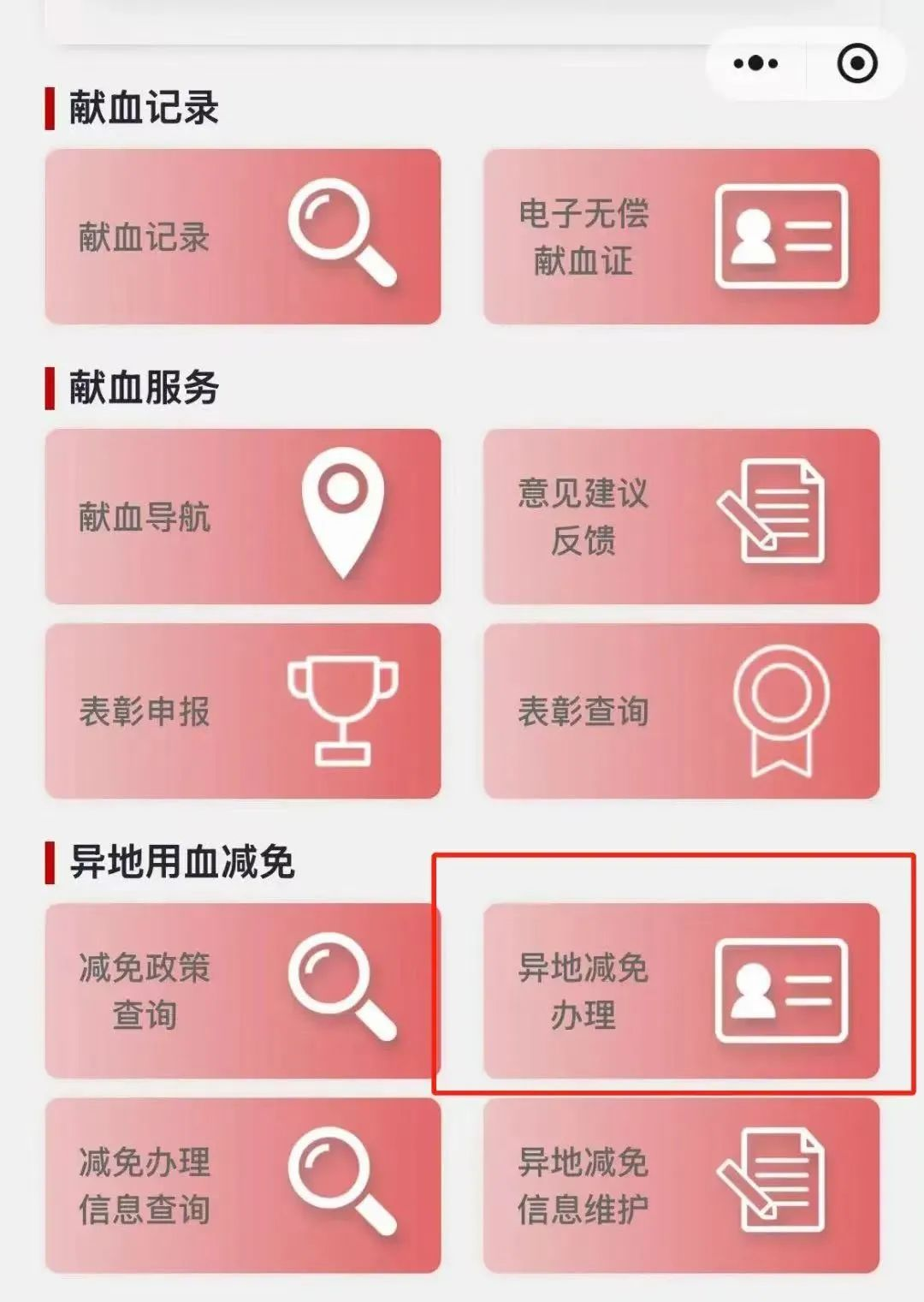
Task: Tap 异地减免办理 card
Action: click(681, 990)
